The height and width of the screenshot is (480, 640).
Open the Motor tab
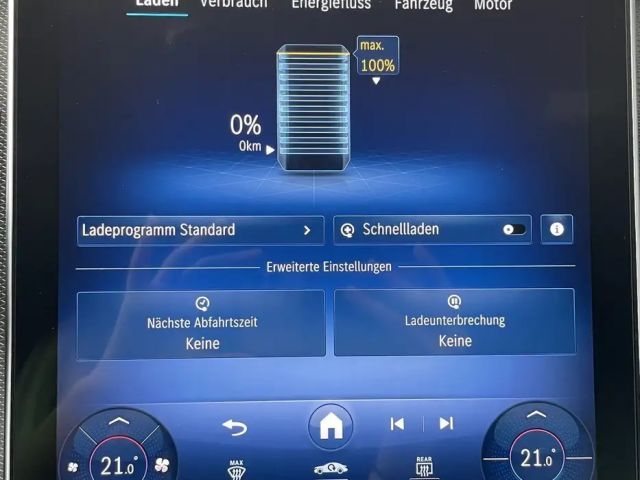coord(493,5)
